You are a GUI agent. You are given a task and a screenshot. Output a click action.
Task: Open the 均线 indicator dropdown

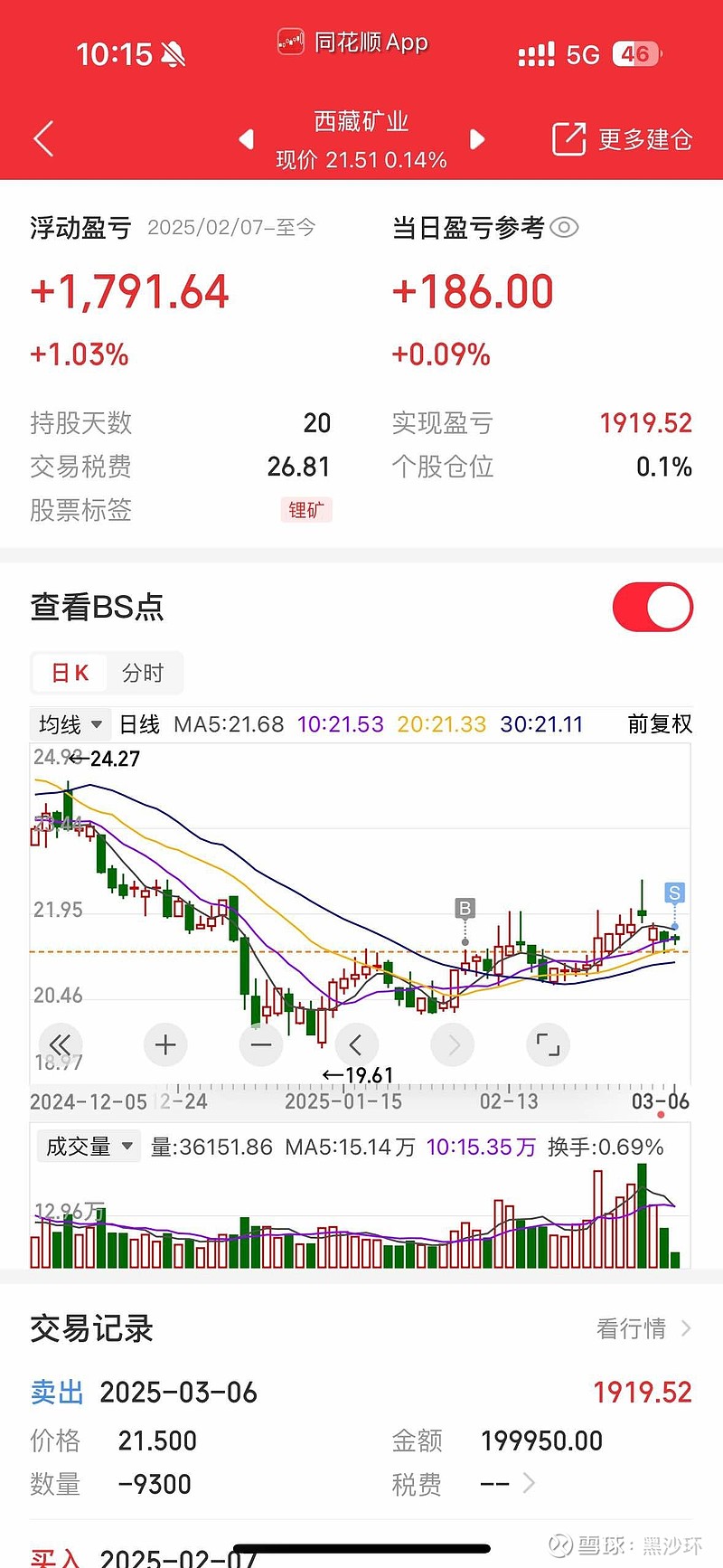pos(70,724)
